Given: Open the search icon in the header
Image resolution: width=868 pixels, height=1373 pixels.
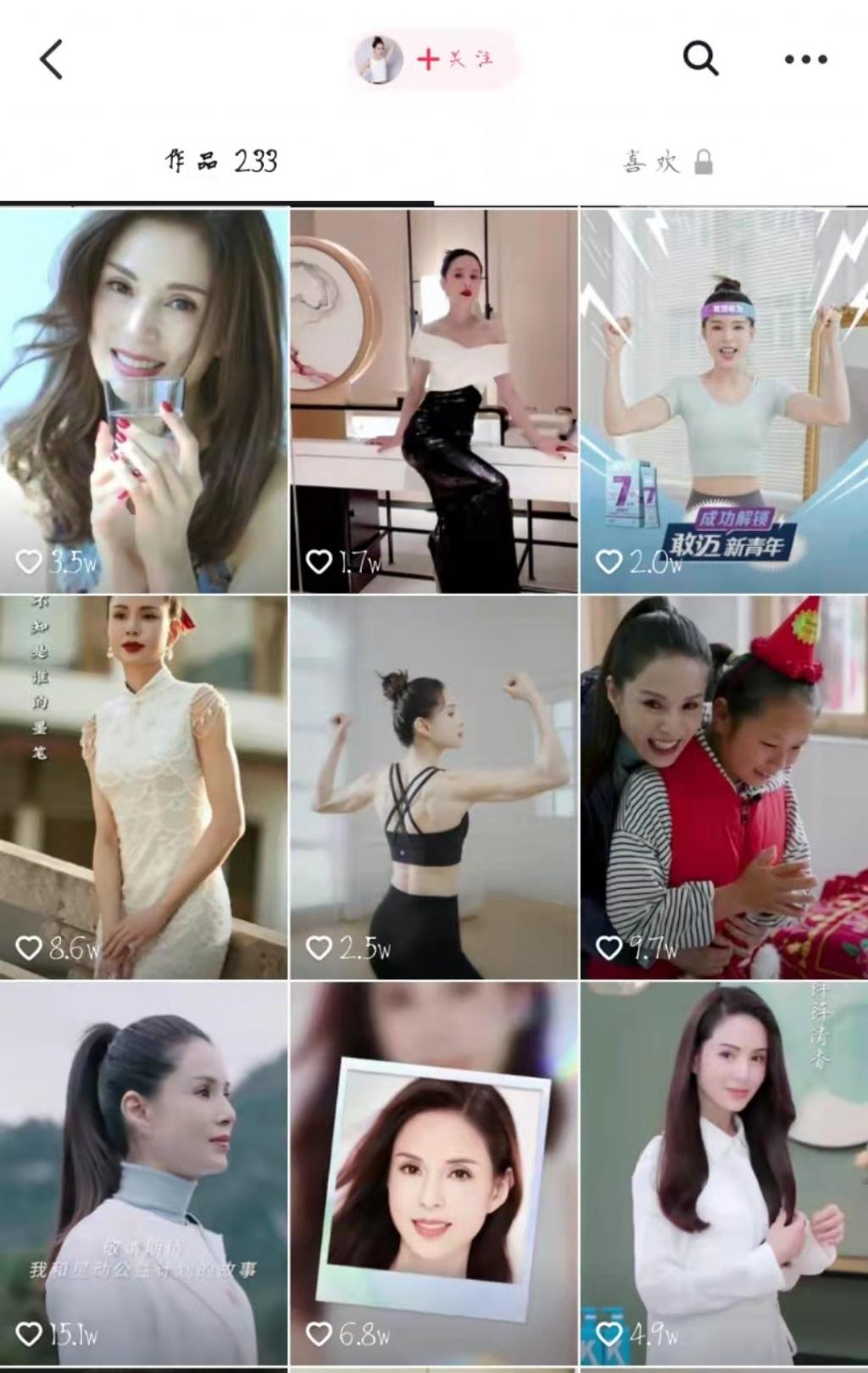Looking at the screenshot, I should tap(700, 59).
